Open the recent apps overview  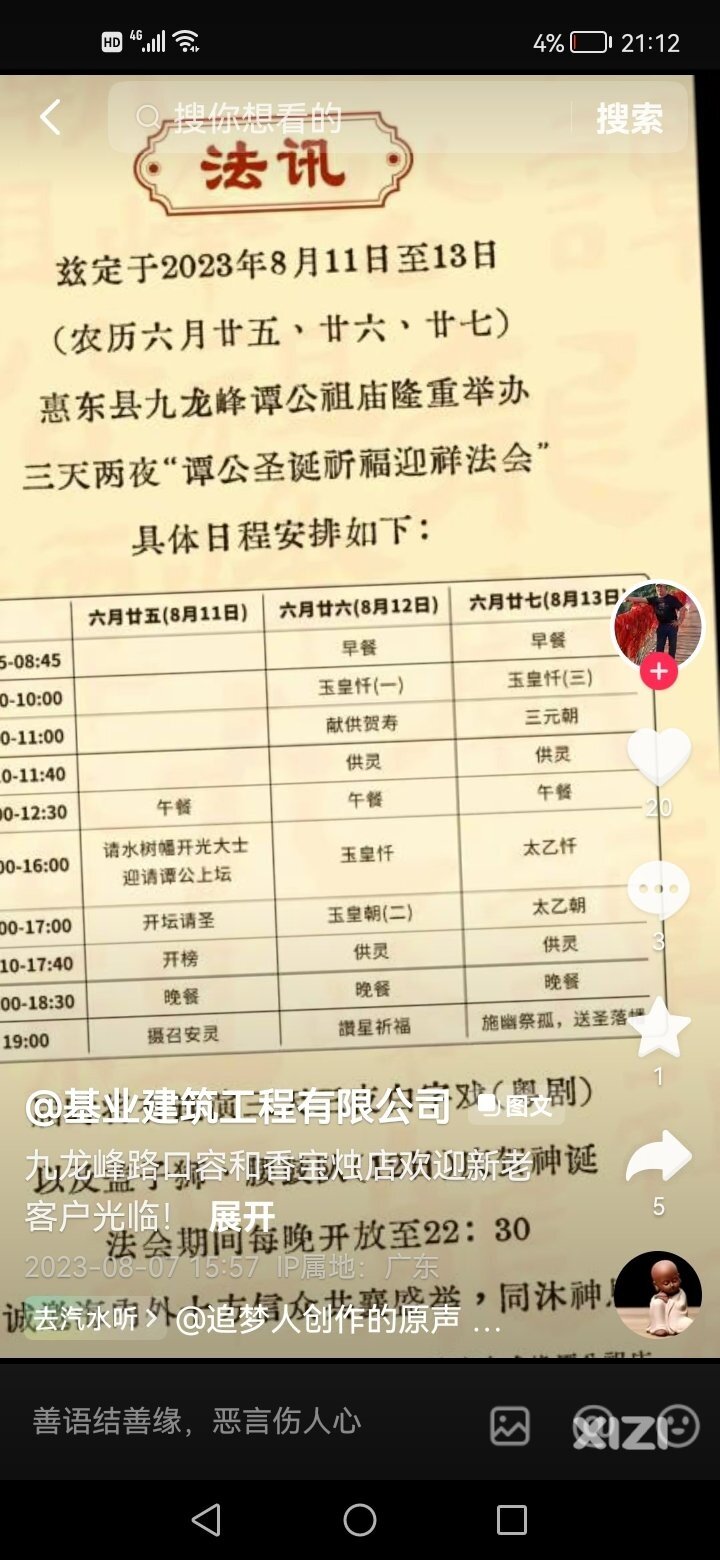(511, 1520)
